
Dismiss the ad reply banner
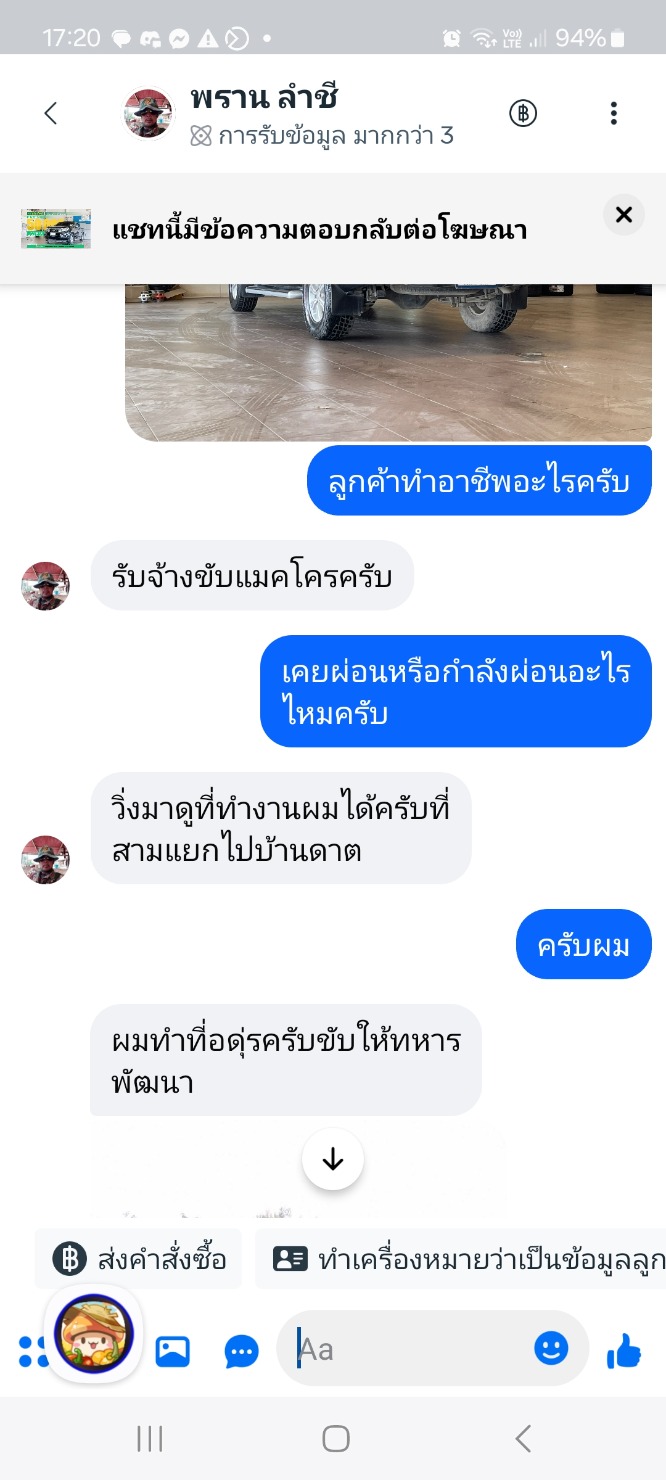[624, 214]
